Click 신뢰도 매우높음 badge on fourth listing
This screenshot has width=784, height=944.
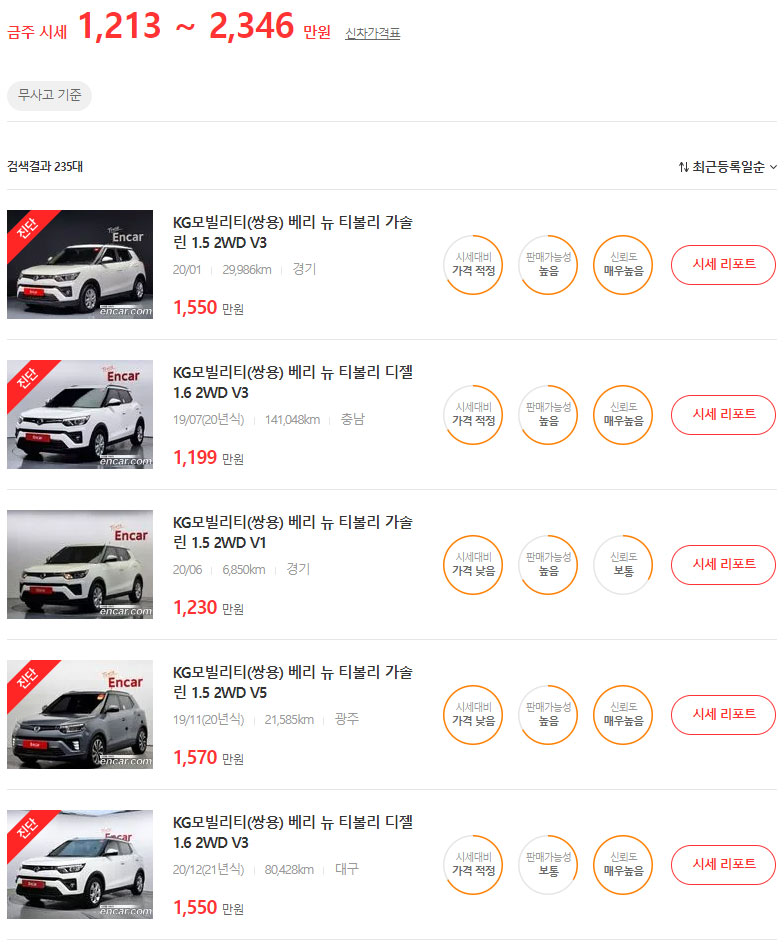[623, 715]
